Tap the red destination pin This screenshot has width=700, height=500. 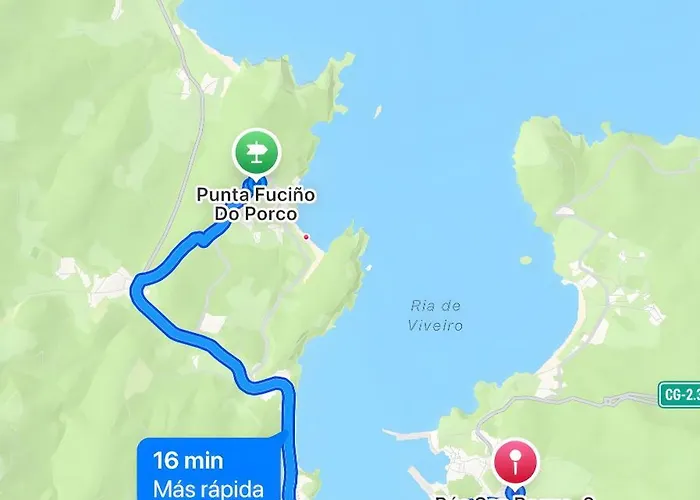point(516,464)
